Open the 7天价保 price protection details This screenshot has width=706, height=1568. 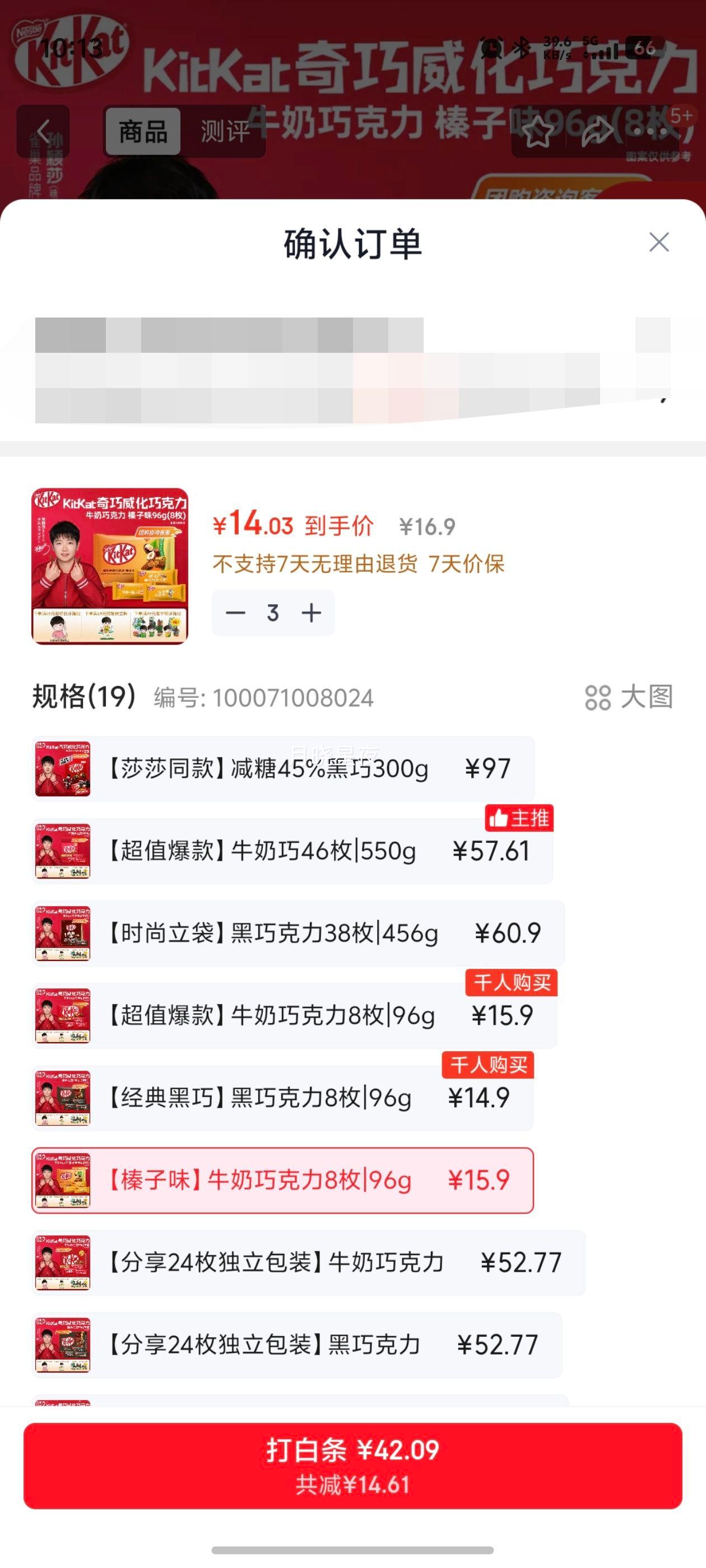click(467, 566)
